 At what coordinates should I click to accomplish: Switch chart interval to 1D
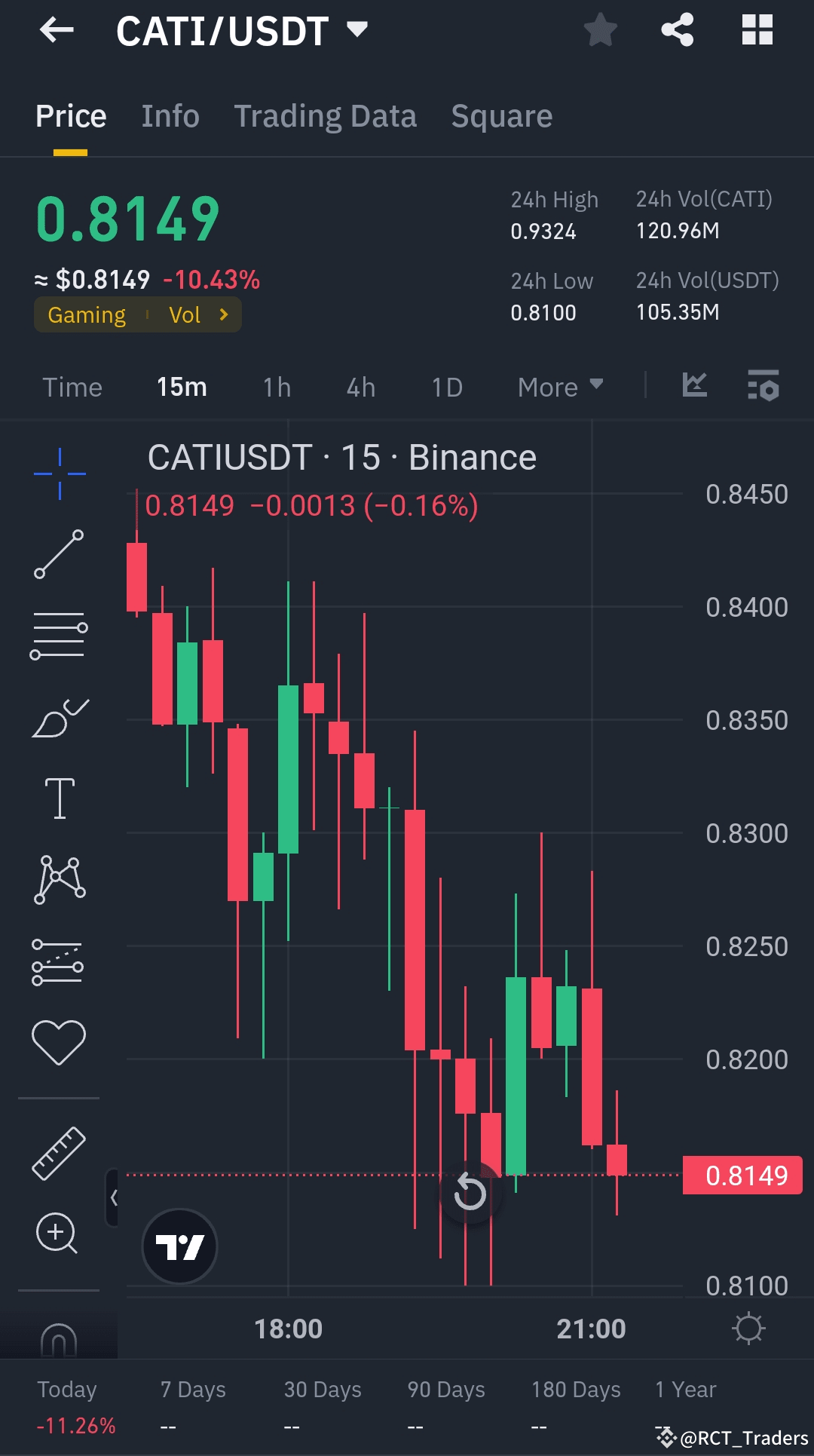click(446, 388)
